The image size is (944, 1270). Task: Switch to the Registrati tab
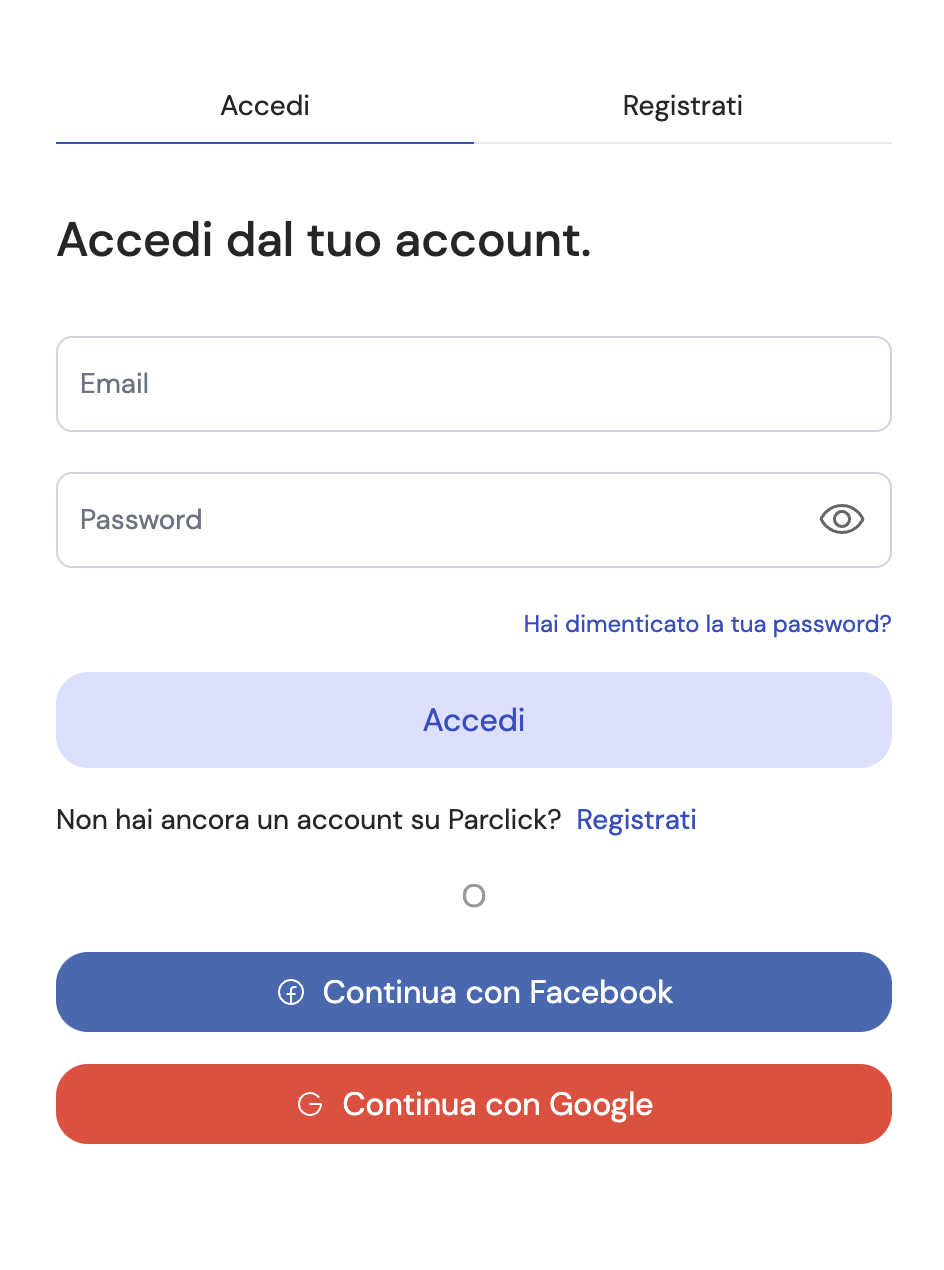(682, 106)
